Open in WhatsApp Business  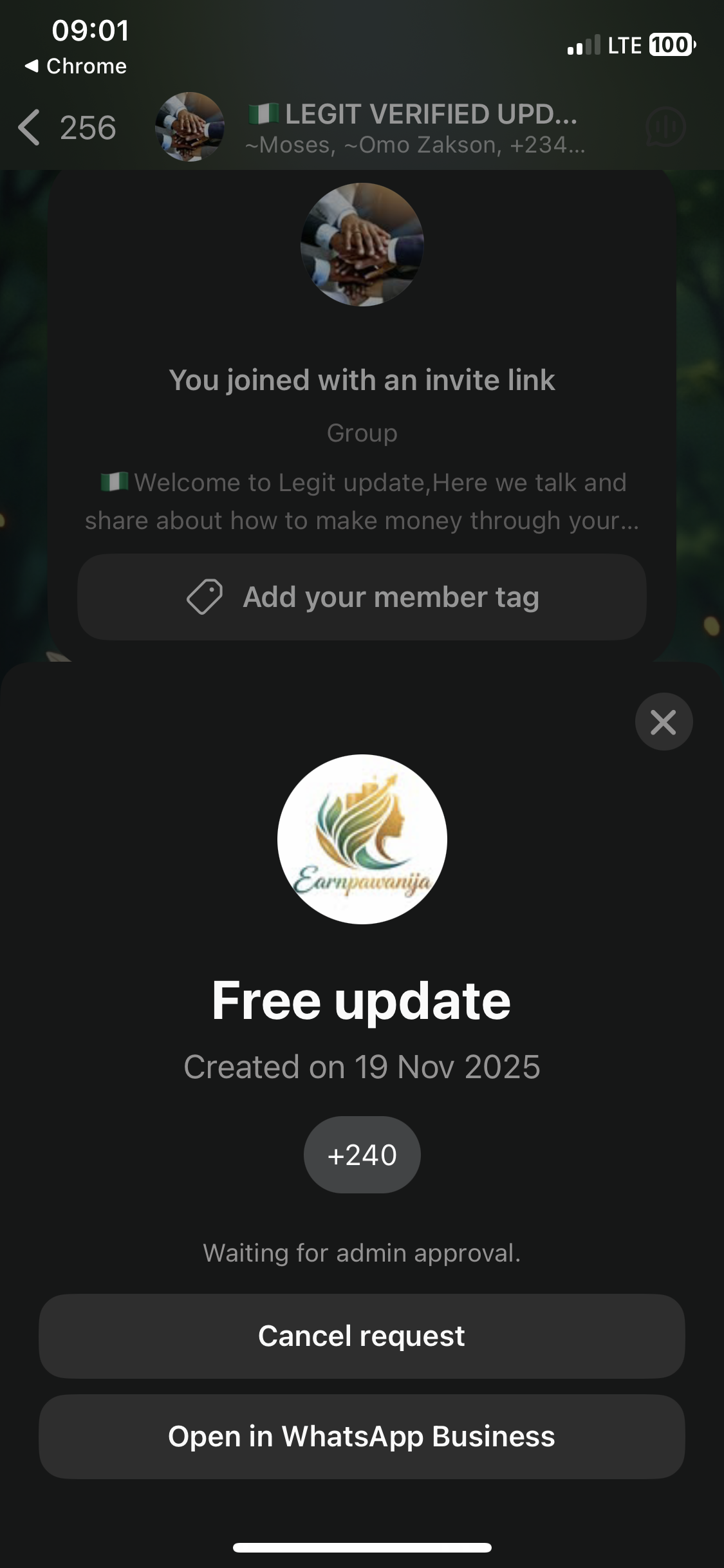[362, 1436]
